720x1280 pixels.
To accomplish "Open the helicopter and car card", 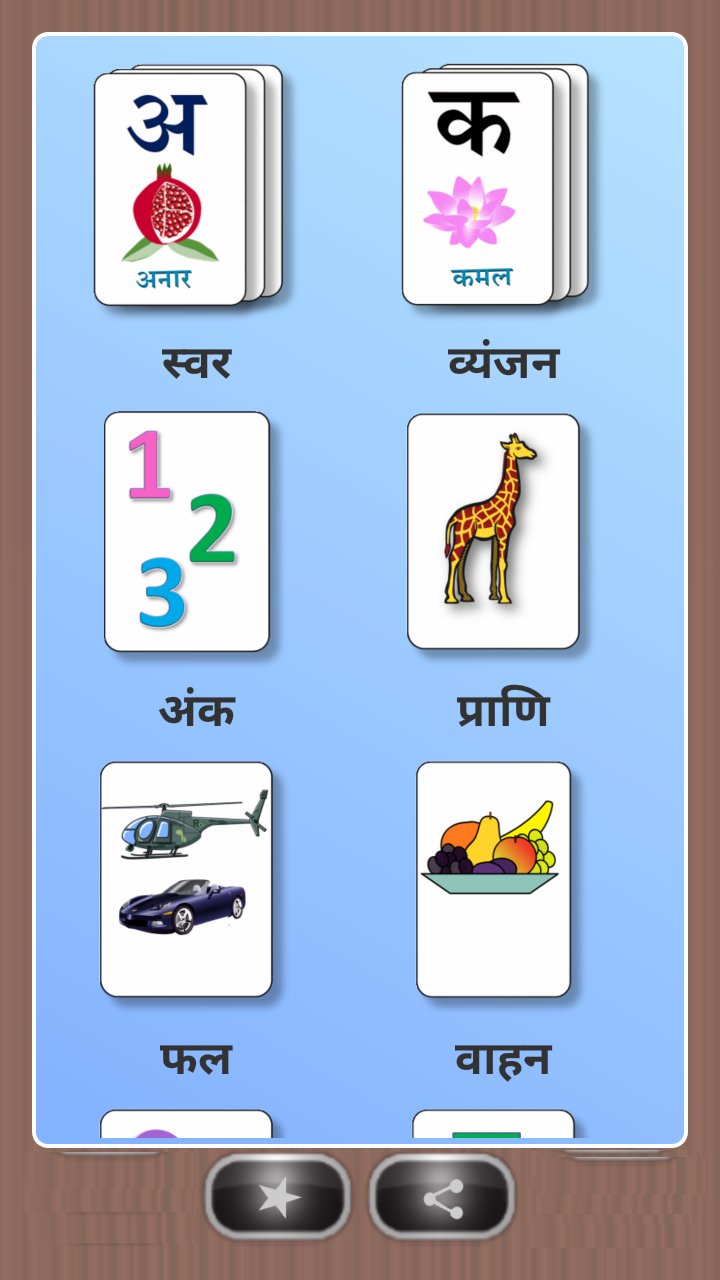I will pos(186,879).
